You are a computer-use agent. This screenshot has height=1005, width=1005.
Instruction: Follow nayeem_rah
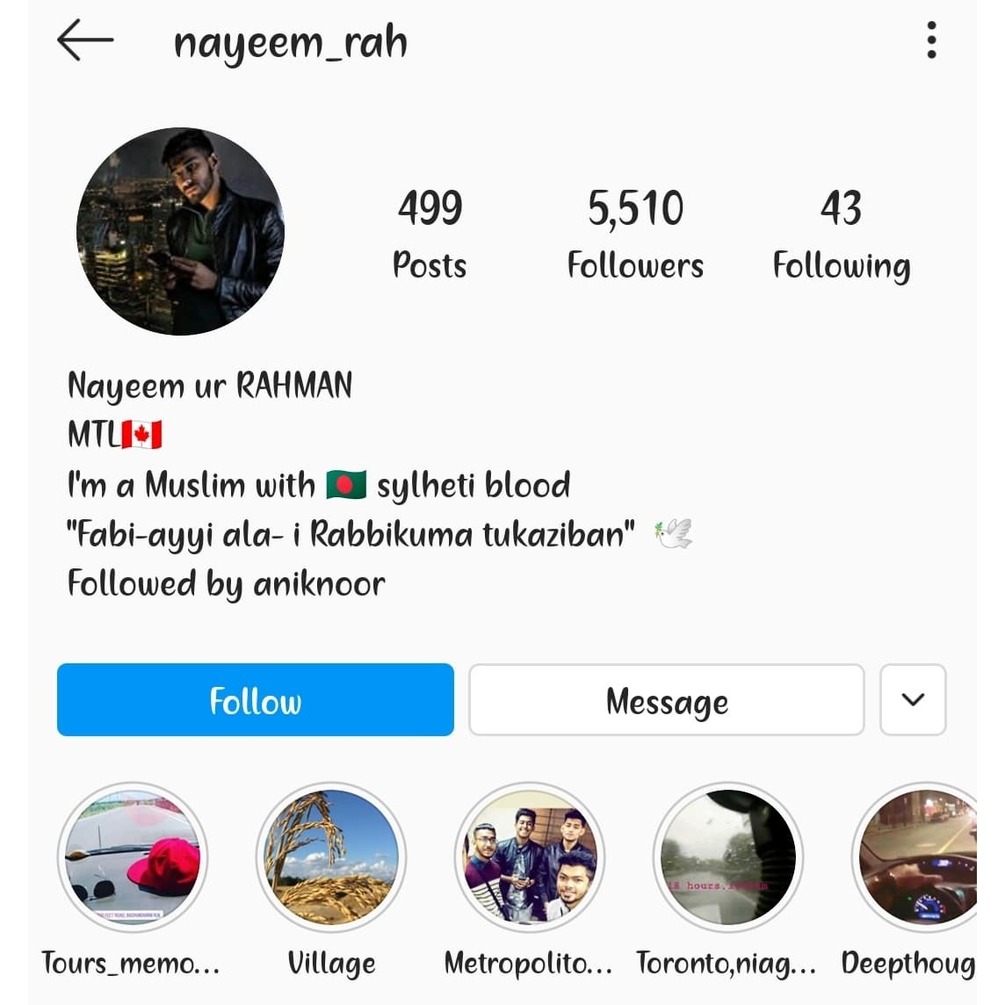pos(255,700)
